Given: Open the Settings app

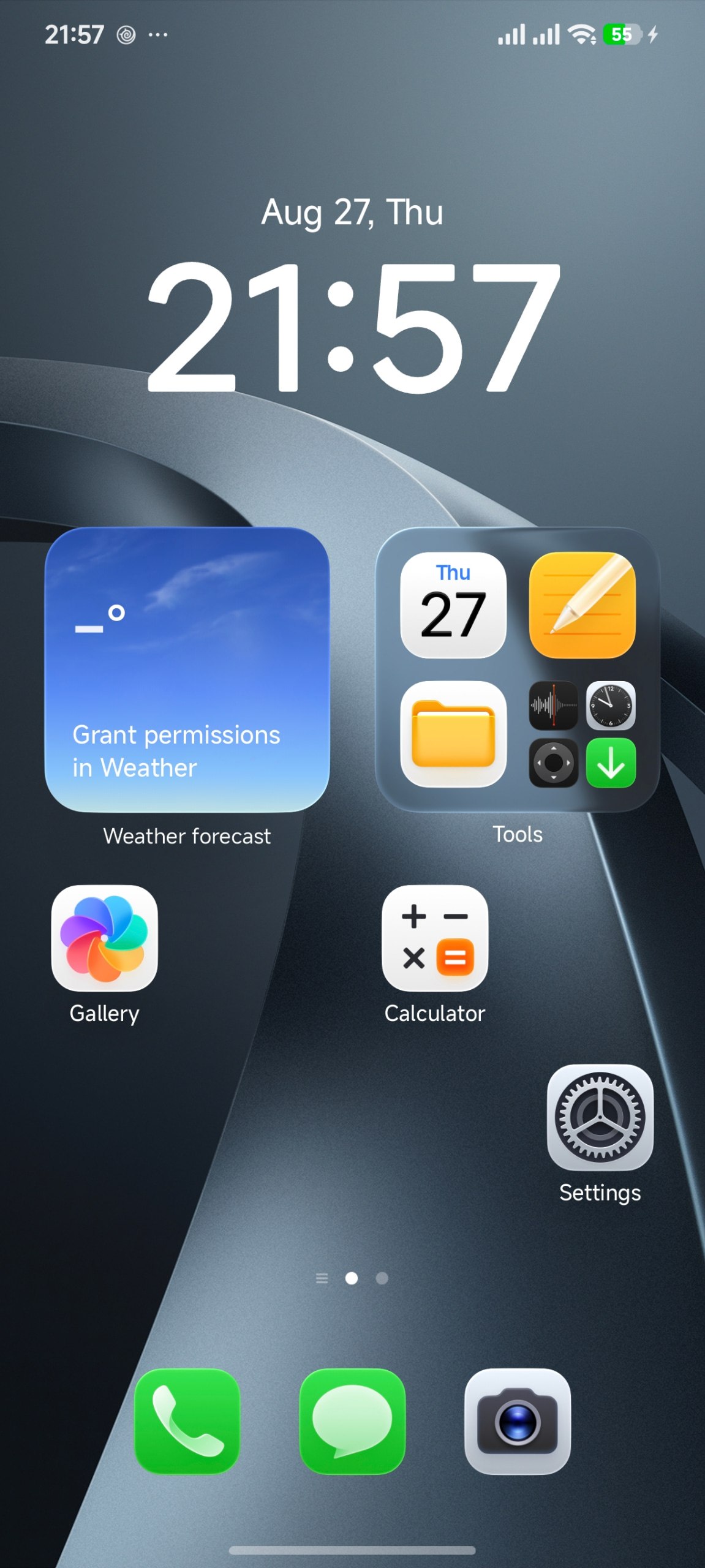Looking at the screenshot, I should pos(600,1117).
